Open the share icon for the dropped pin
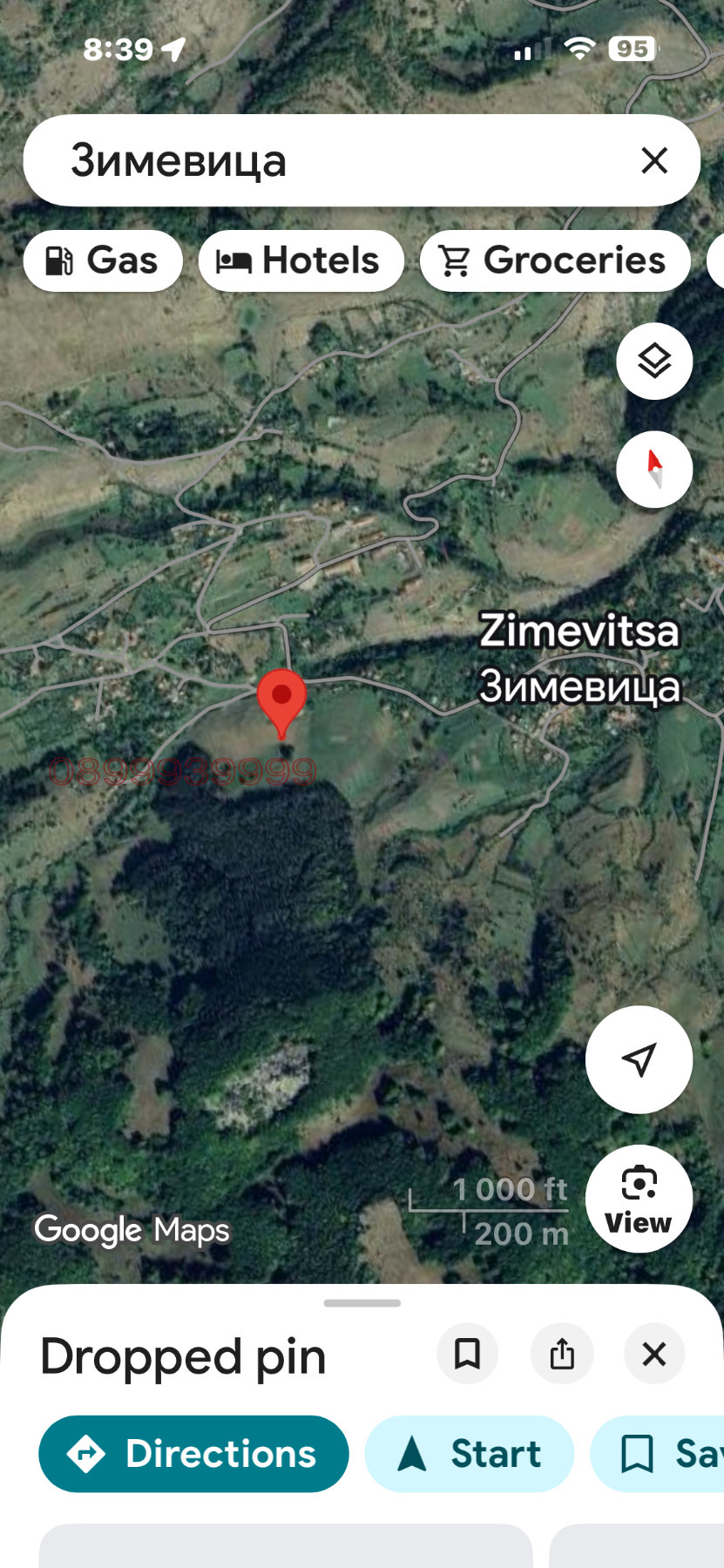The height and width of the screenshot is (1568, 724). click(x=562, y=1353)
